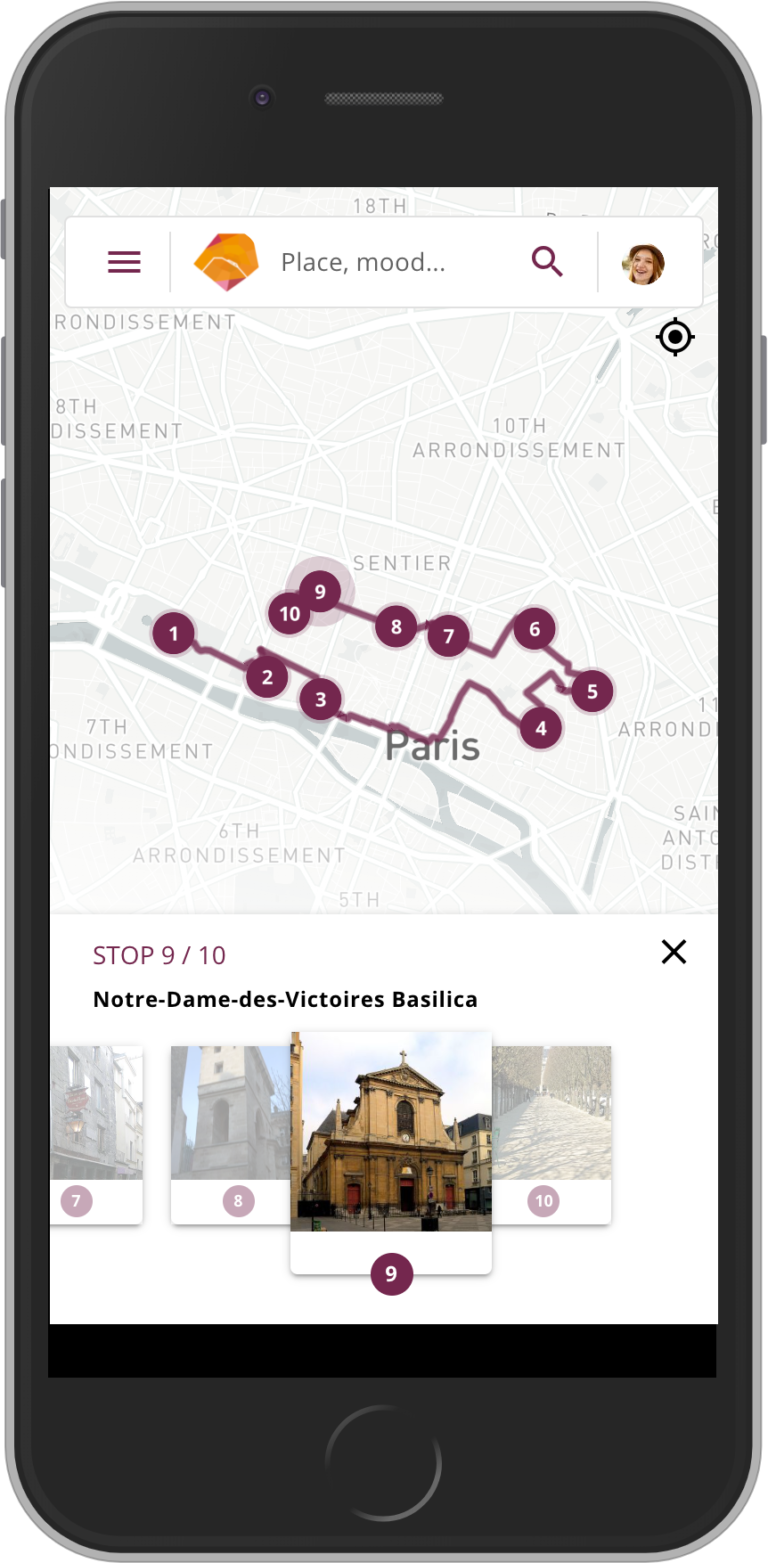Open the hamburger menu
The height and width of the screenshot is (1563, 768).
[x=124, y=262]
